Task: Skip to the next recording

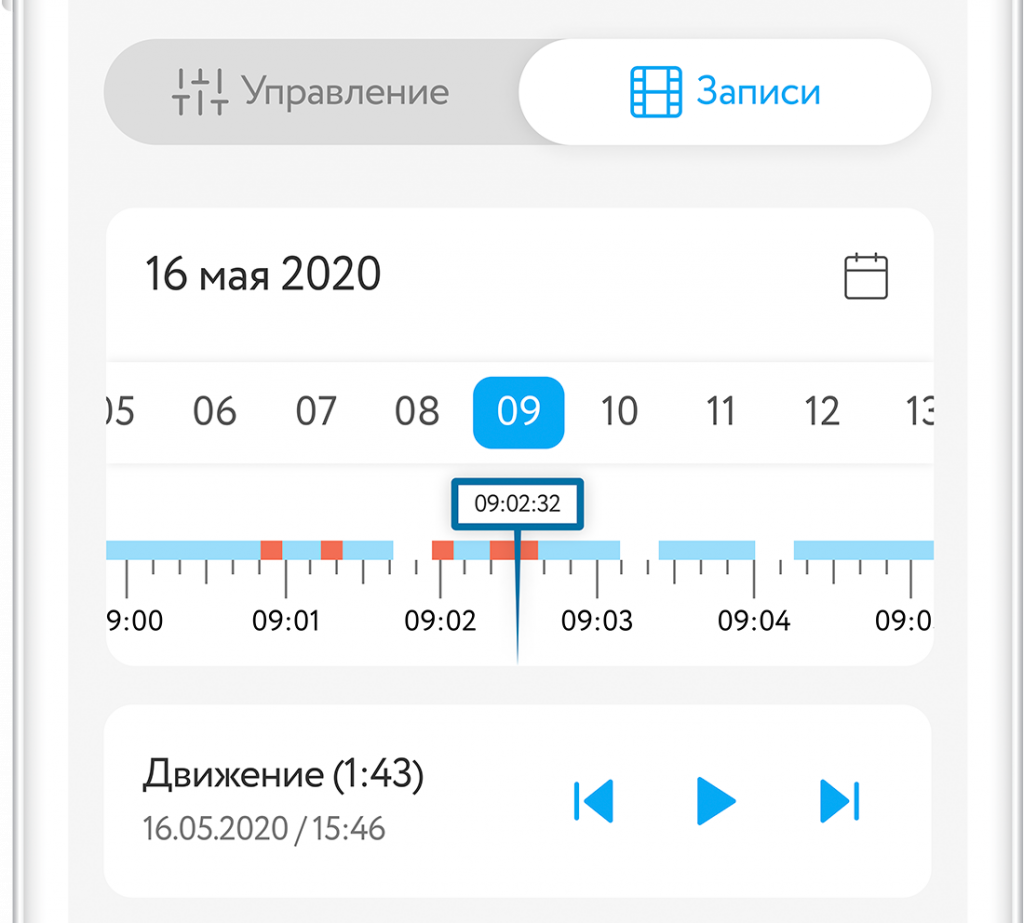Action: (x=839, y=800)
